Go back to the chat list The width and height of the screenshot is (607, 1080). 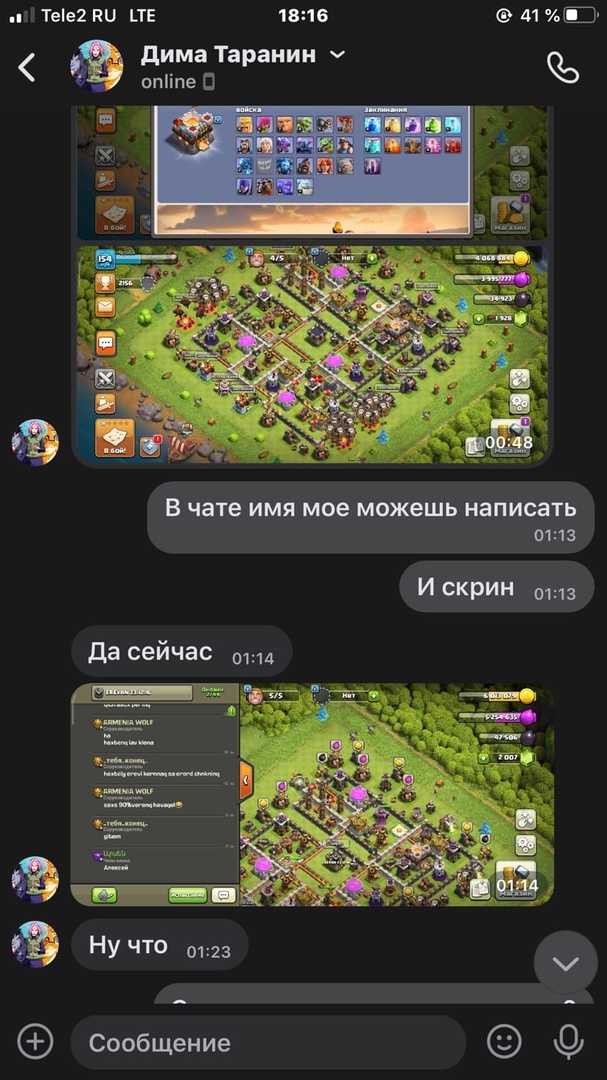click(27, 67)
